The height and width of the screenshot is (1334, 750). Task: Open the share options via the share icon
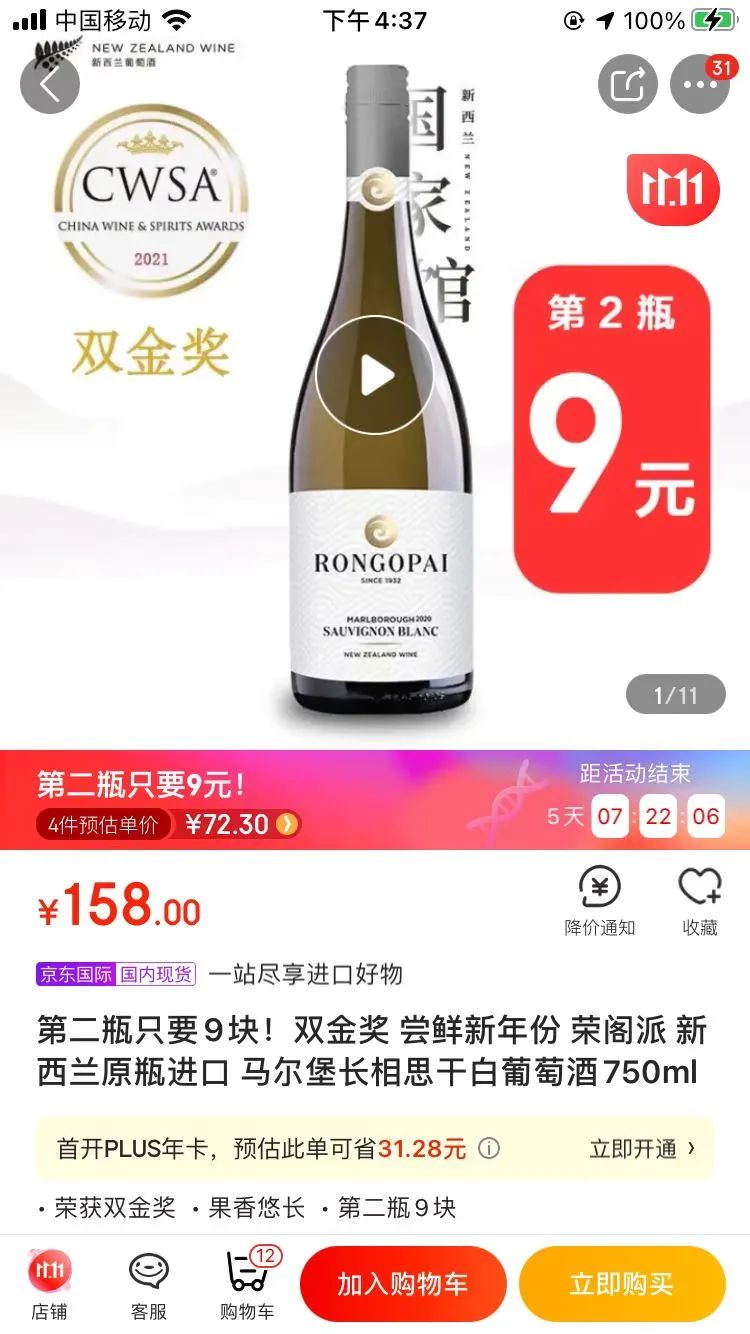coord(630,84)
